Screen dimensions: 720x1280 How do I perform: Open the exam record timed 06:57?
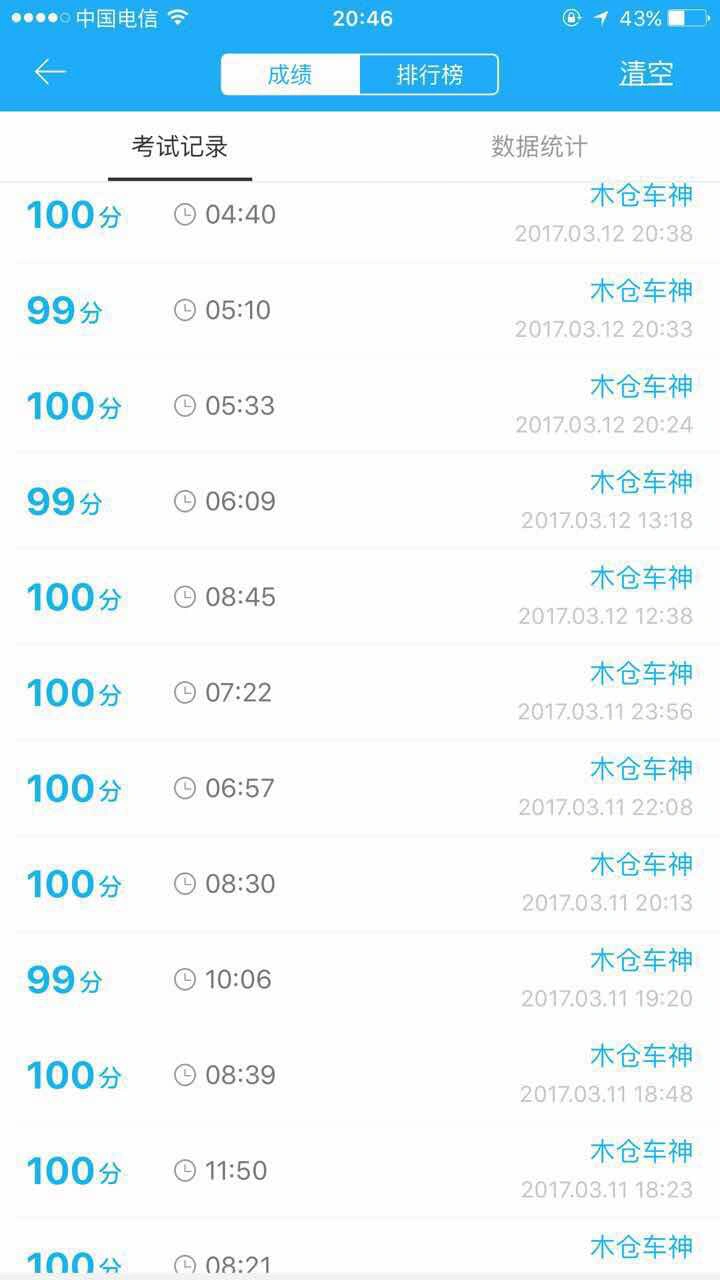click(x=360, y=788)
